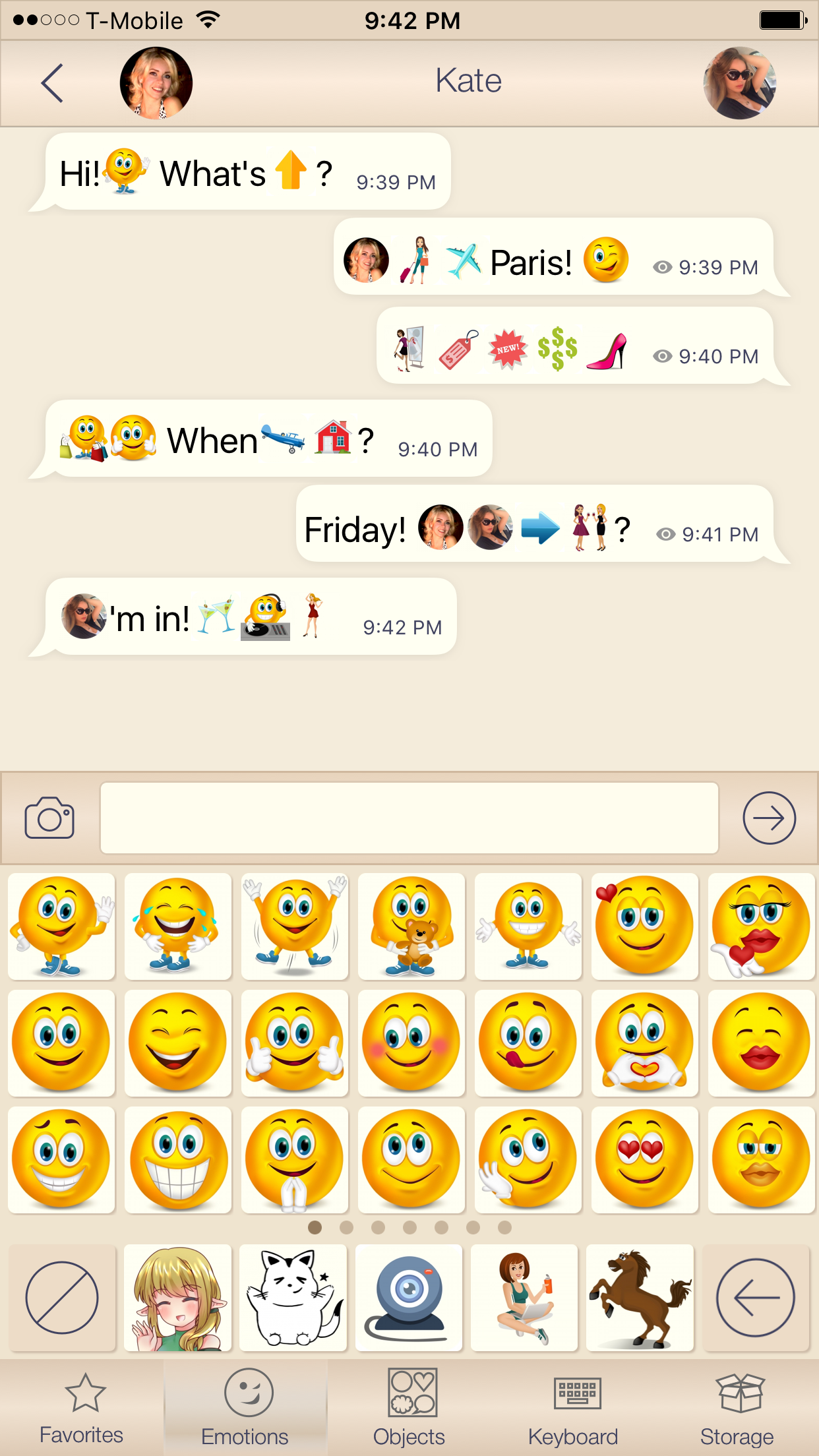Choose the smiley making a heart with hands

pyautogui.click(x=644, y=1043)
